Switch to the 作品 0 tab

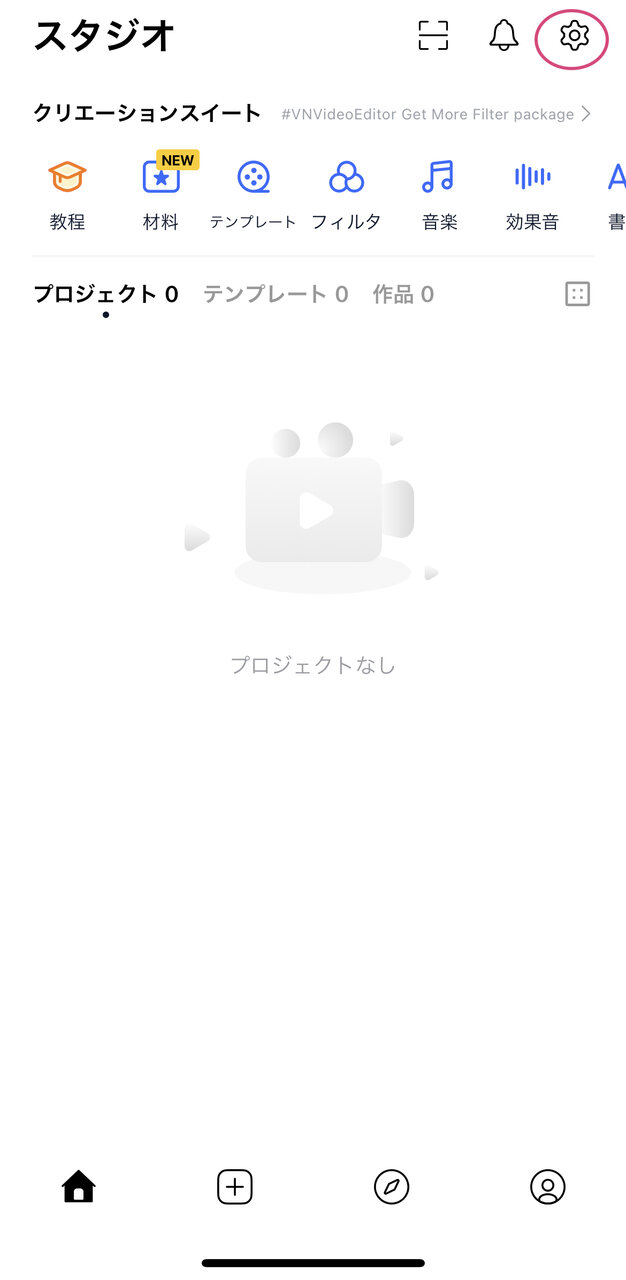[x=403, y=294]
